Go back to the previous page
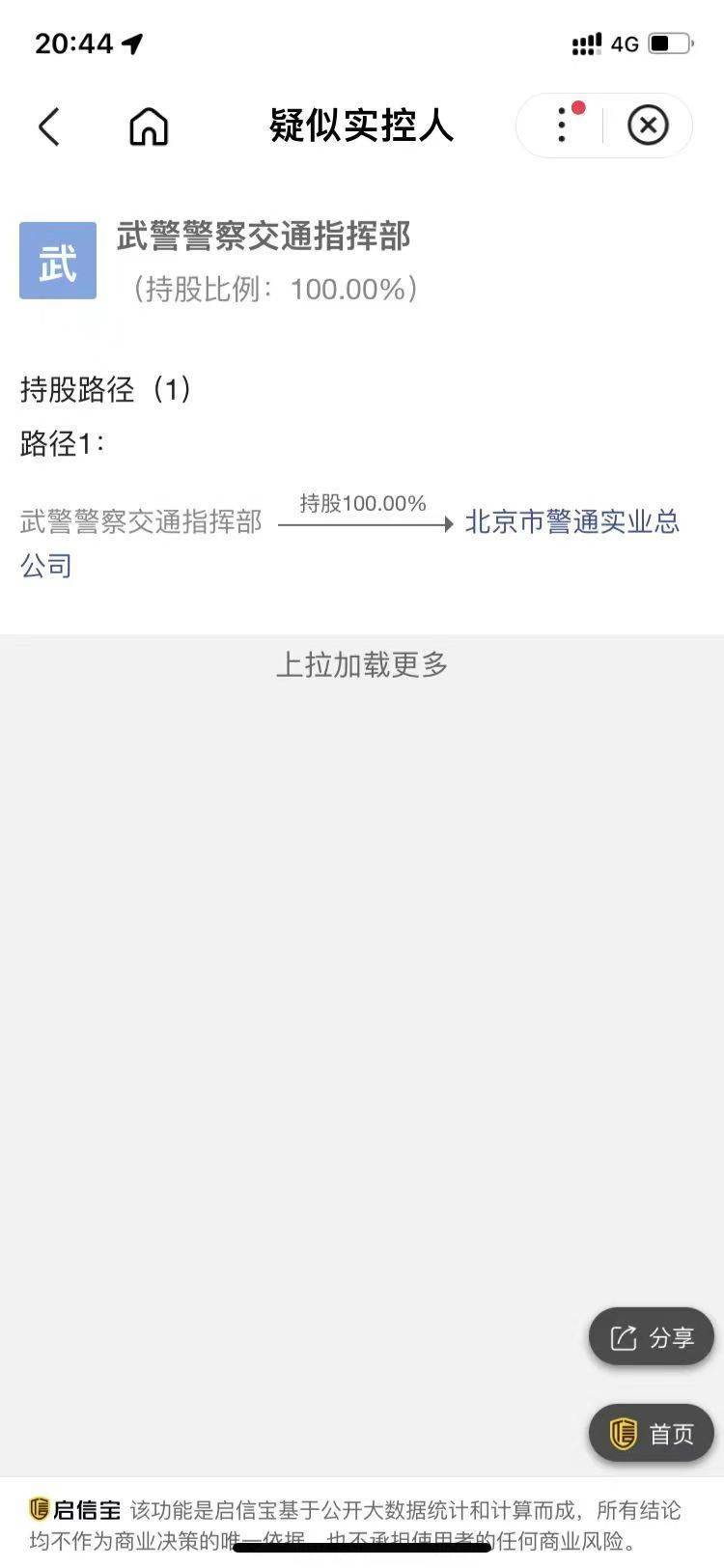This screenshot has width=724, height=1568. (49, 126)
